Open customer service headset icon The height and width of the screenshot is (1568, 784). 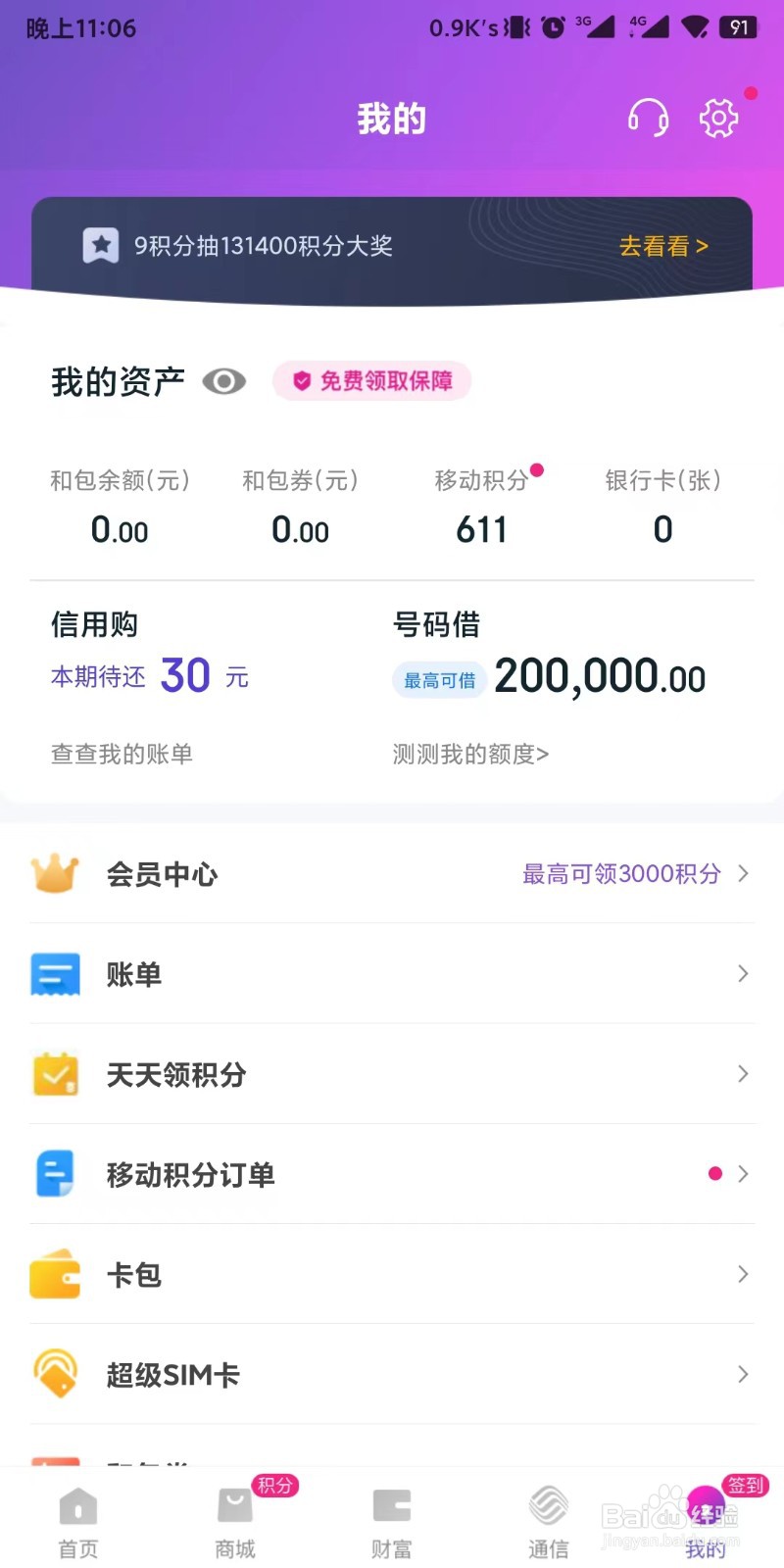point(646,118)
